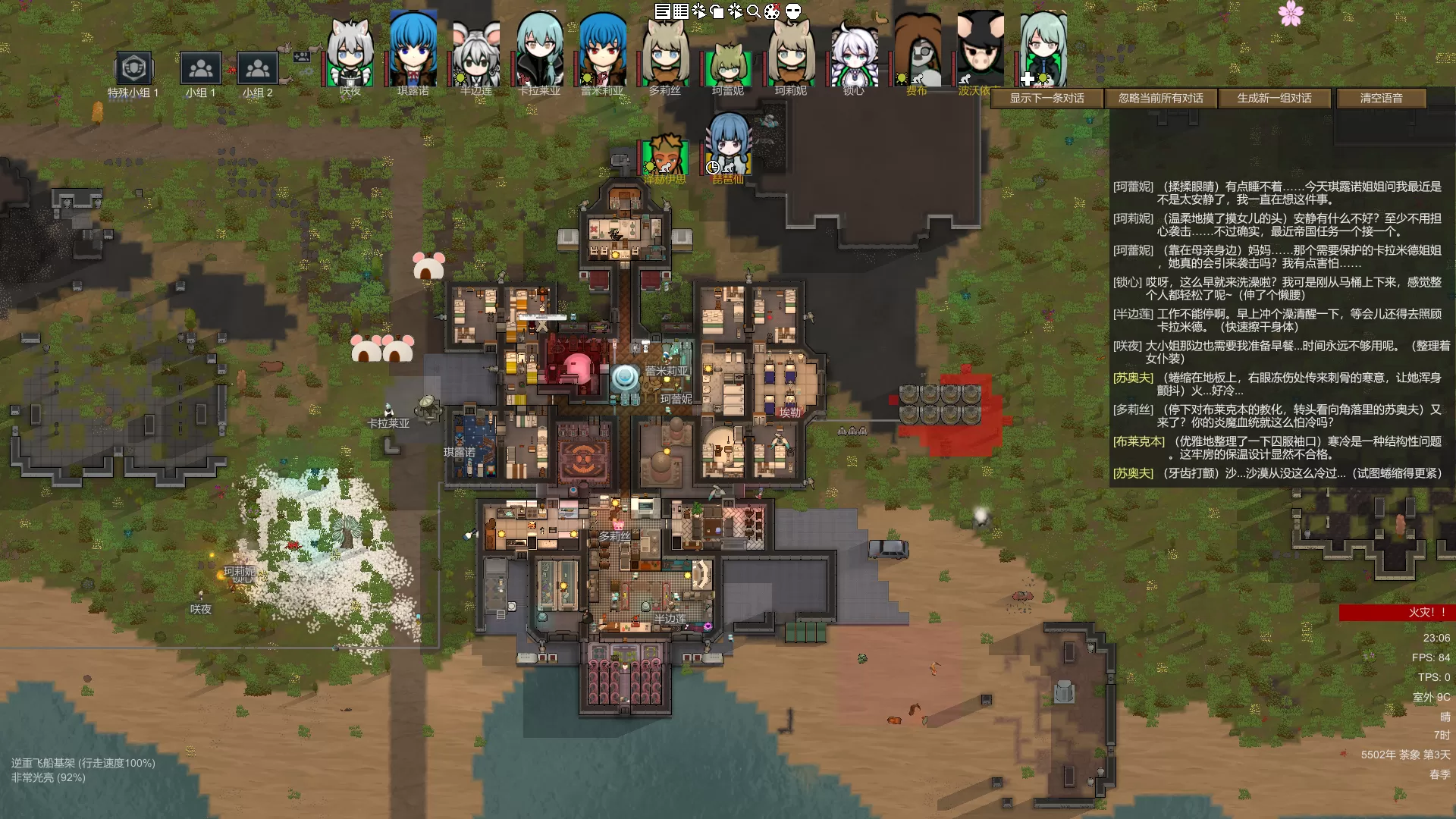Choose colonist portrait 半边莲
The height and width of the screenshot is (819, 1456).
coord(476,53)
